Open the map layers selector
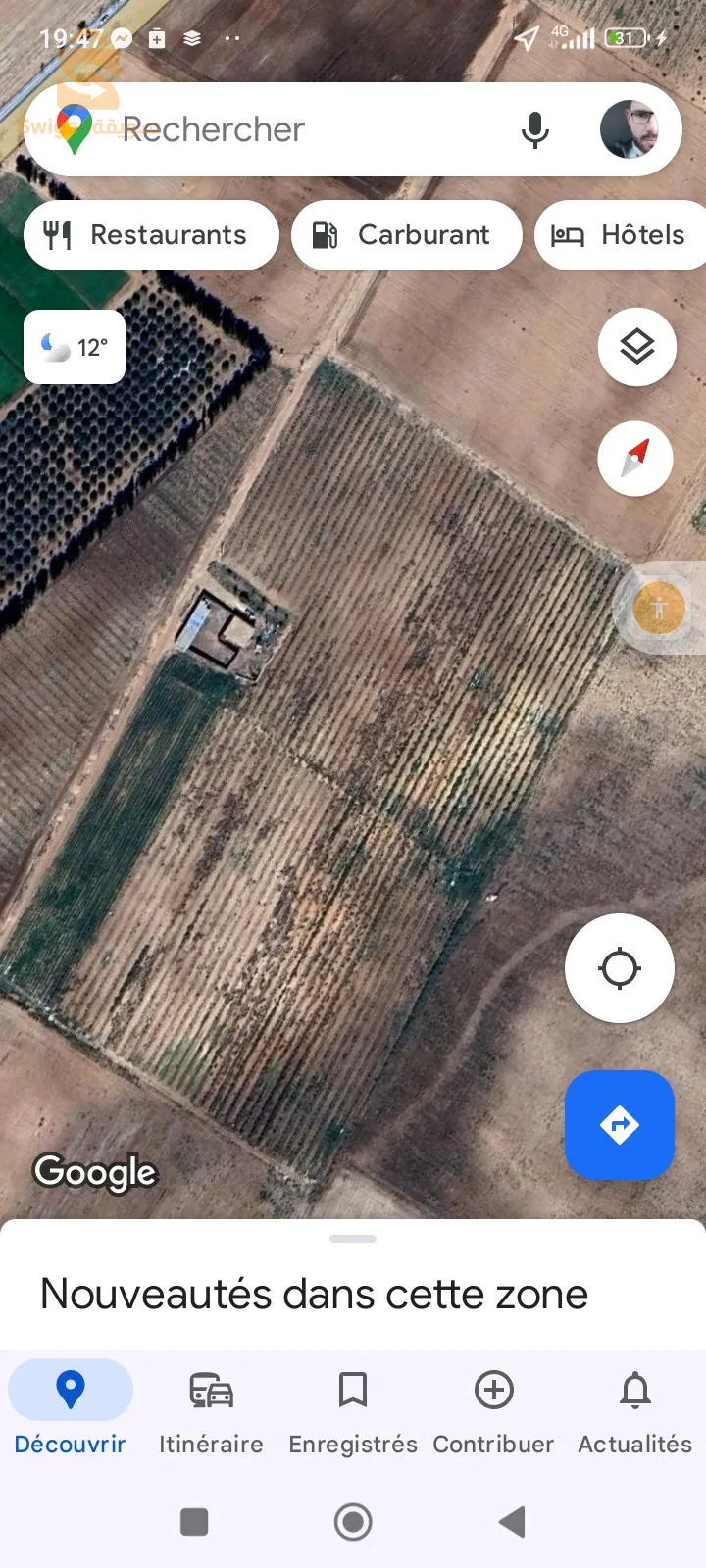This screenshot has width=706, height=1568. click(636, 347)
